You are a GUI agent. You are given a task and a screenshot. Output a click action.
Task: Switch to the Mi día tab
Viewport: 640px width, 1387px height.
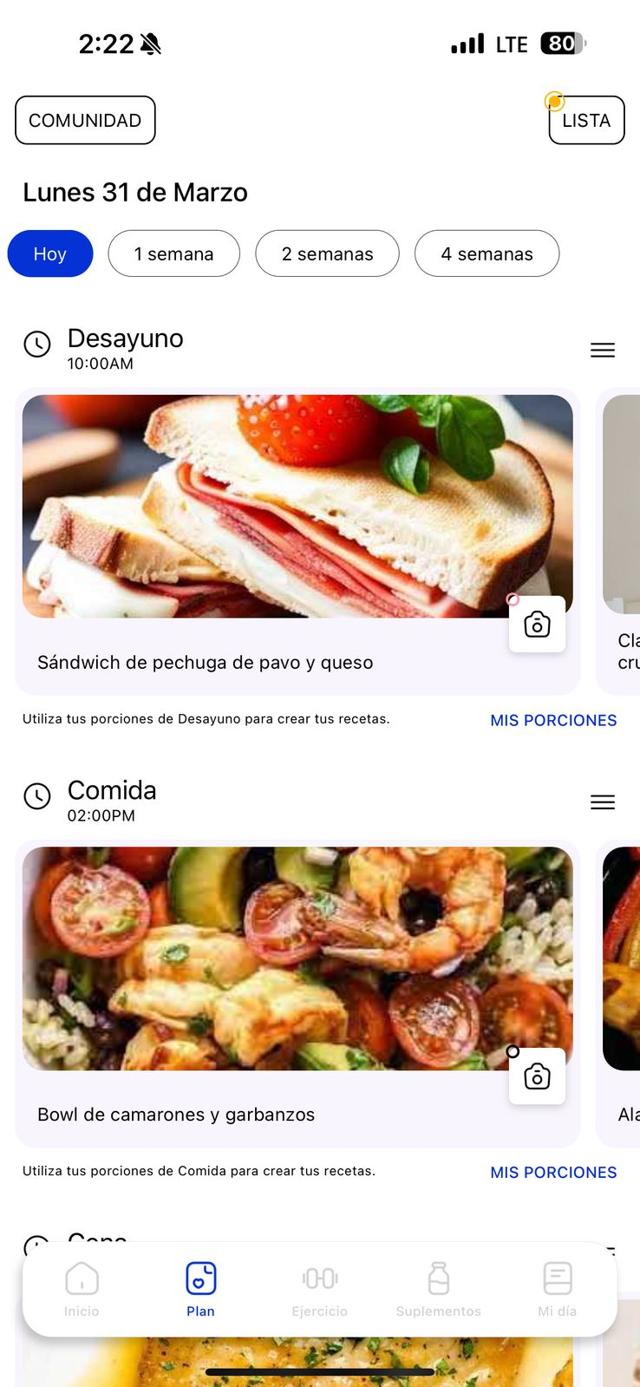coord(557,1290)
